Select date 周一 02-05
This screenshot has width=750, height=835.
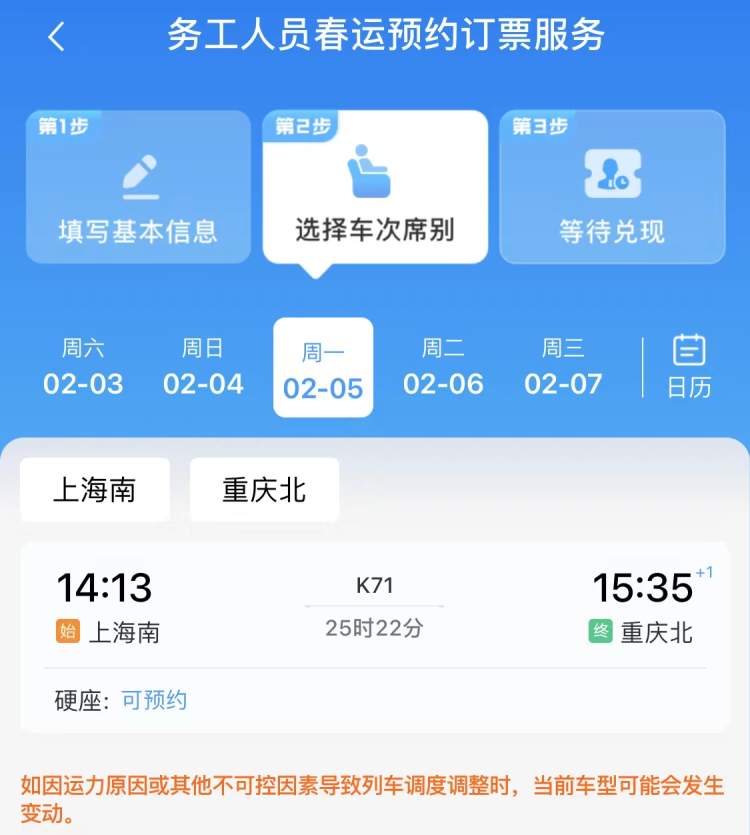[x=323, y=367]
